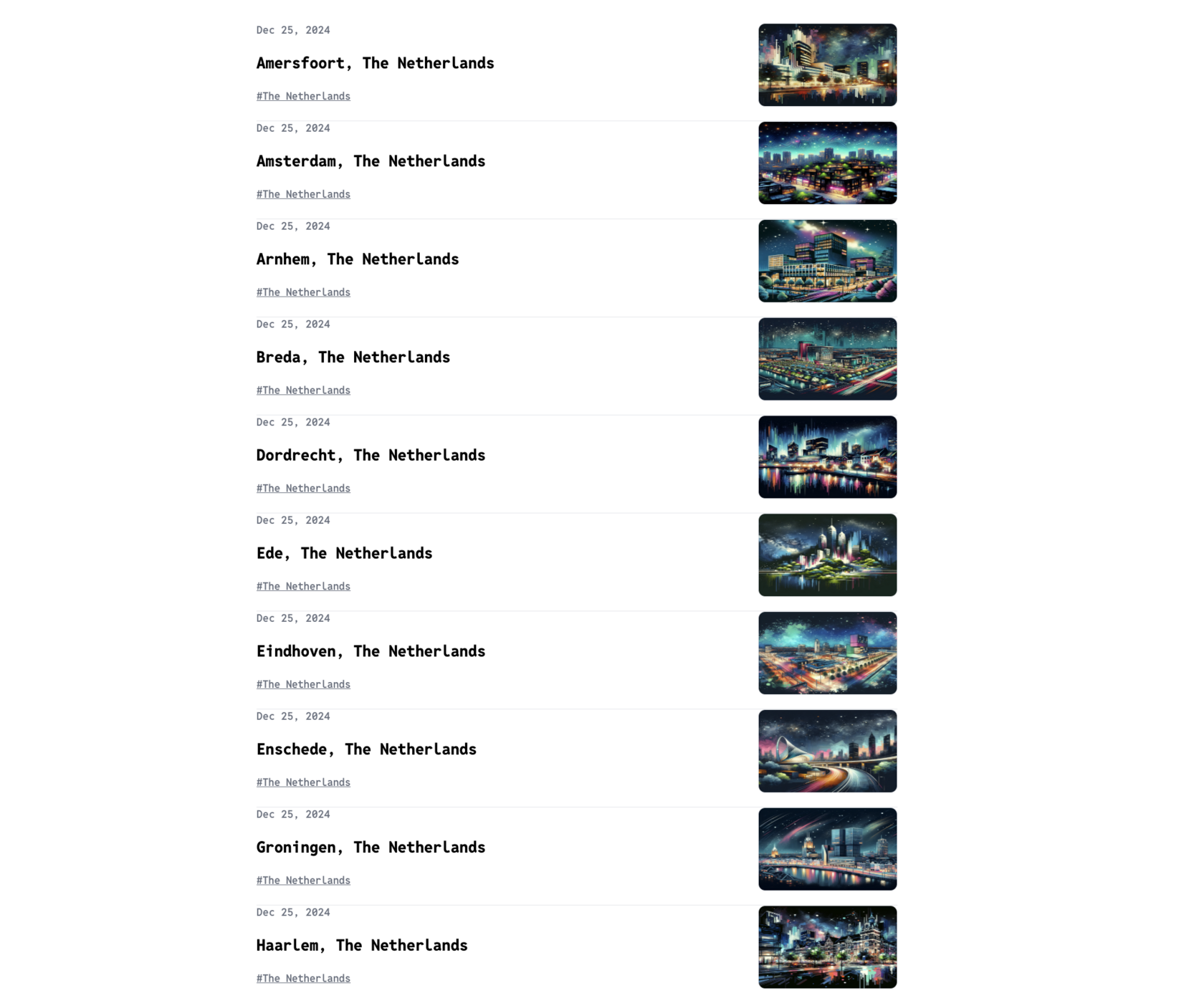
Task: Open the Amersfoort, The Netherlands post
Action: click(375, 63)
